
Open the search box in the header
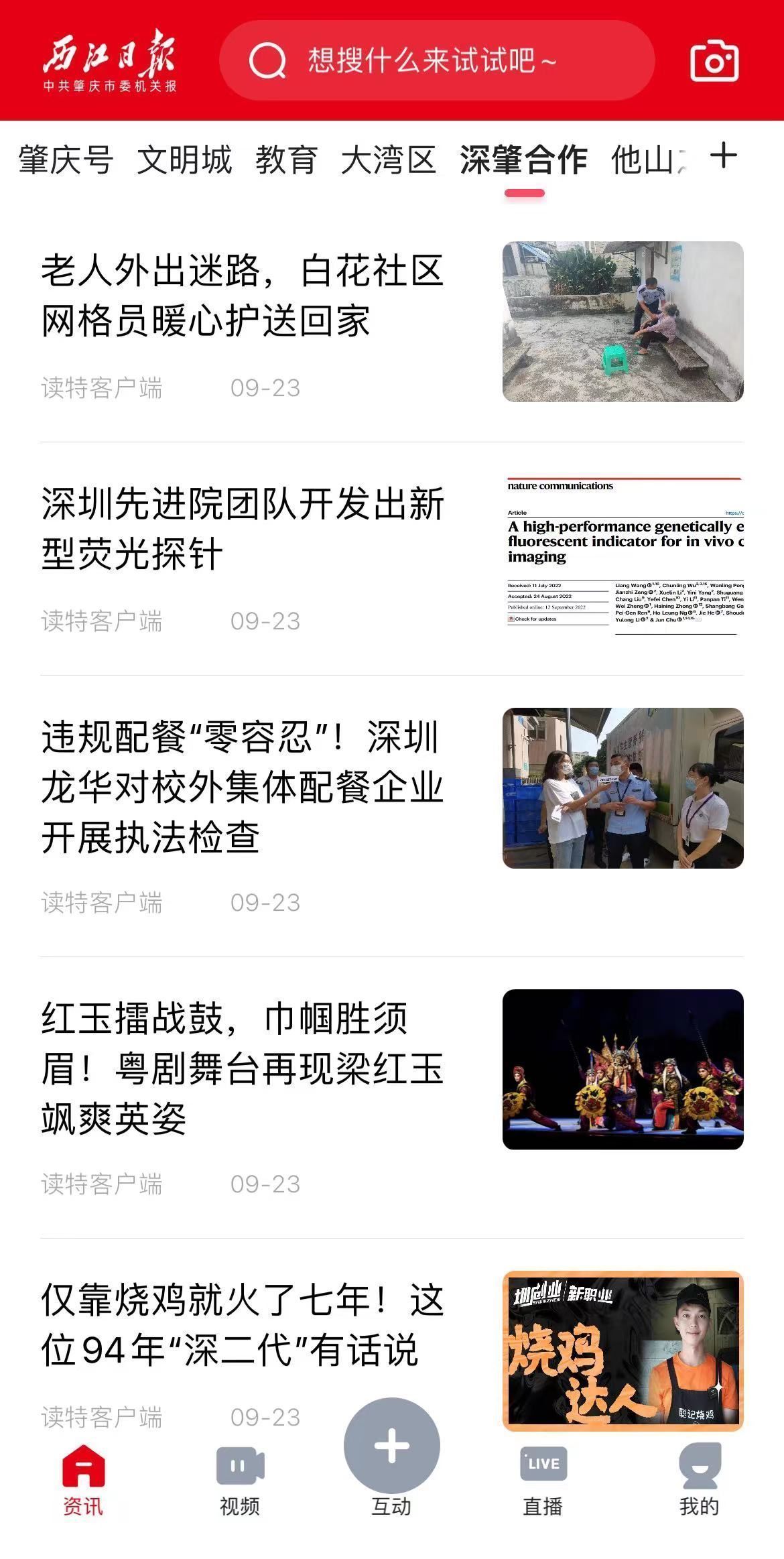[436, 60]
